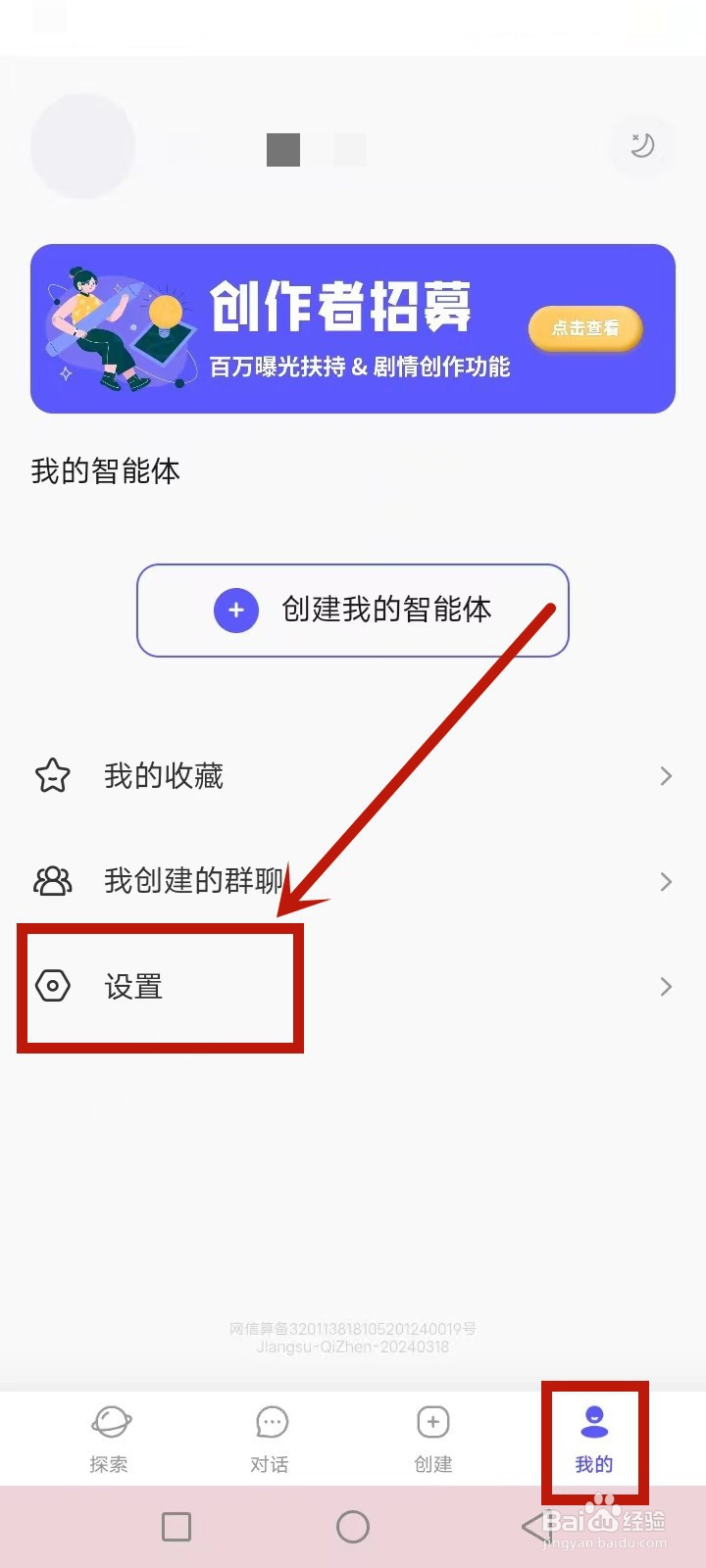Screen dimensions: 706x1568
Task: Tap the 创建 plus icon in bottom bar
Action: pyautogui.click(x=431, y=1422)
